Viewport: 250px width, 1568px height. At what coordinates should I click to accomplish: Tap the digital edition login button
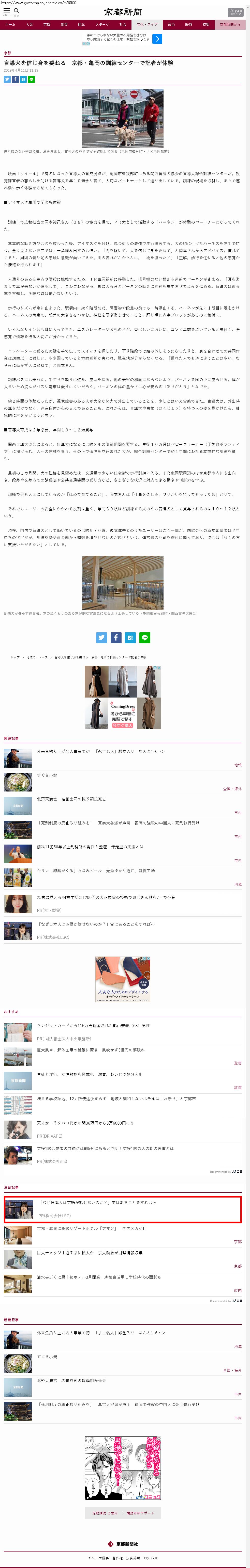point(235,12)
